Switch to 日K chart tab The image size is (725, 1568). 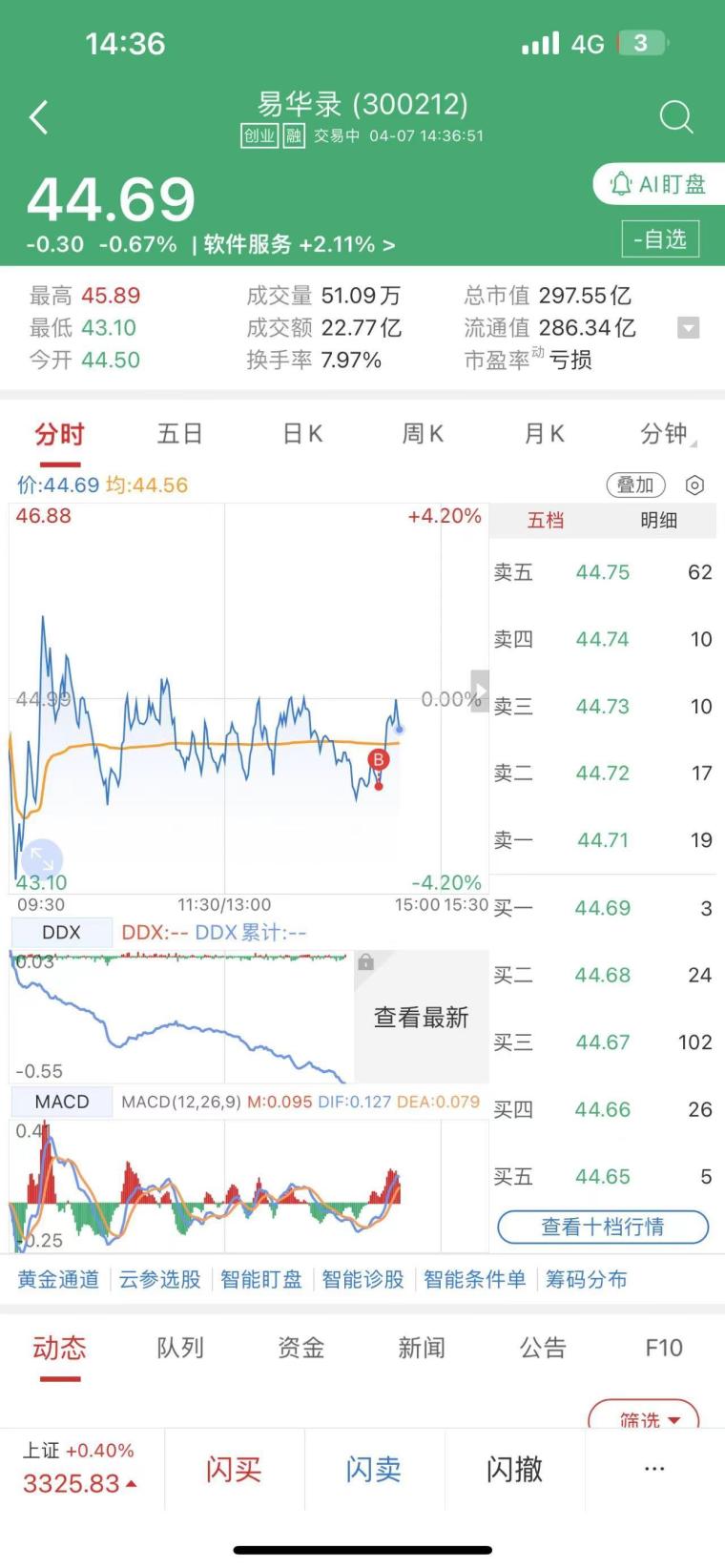pyautogui.click(x=302, y=434)
